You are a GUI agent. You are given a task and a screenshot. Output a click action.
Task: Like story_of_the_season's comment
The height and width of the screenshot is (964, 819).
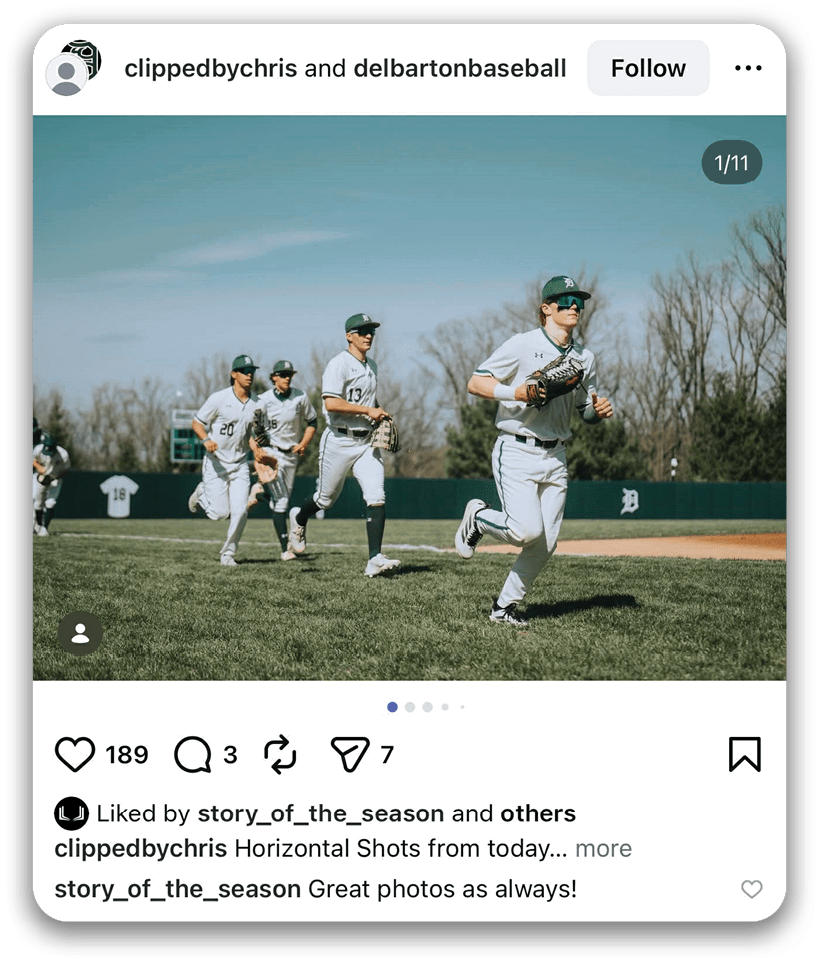coord(751,889)
